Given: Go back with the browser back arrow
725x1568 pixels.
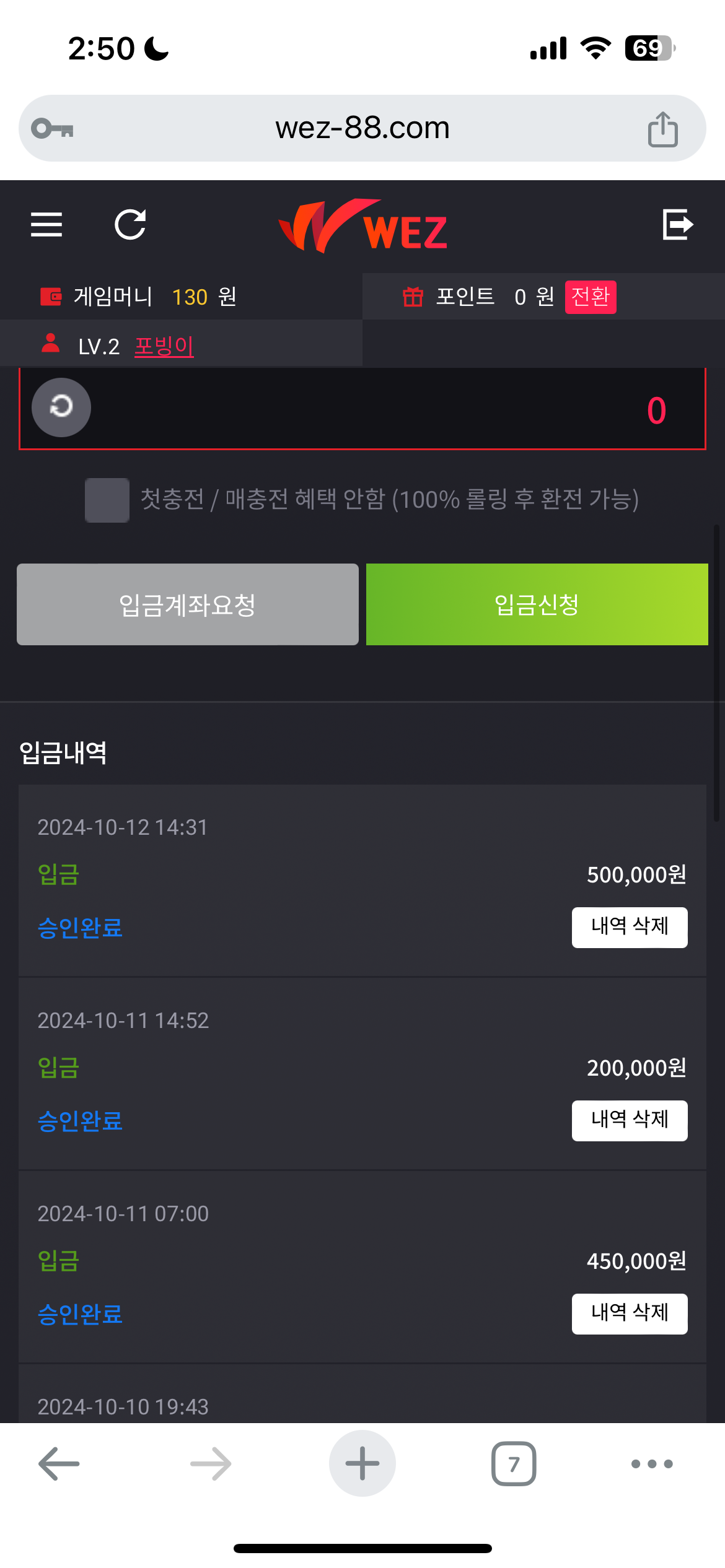Looking at the screenshot, I should [59, 1463].
